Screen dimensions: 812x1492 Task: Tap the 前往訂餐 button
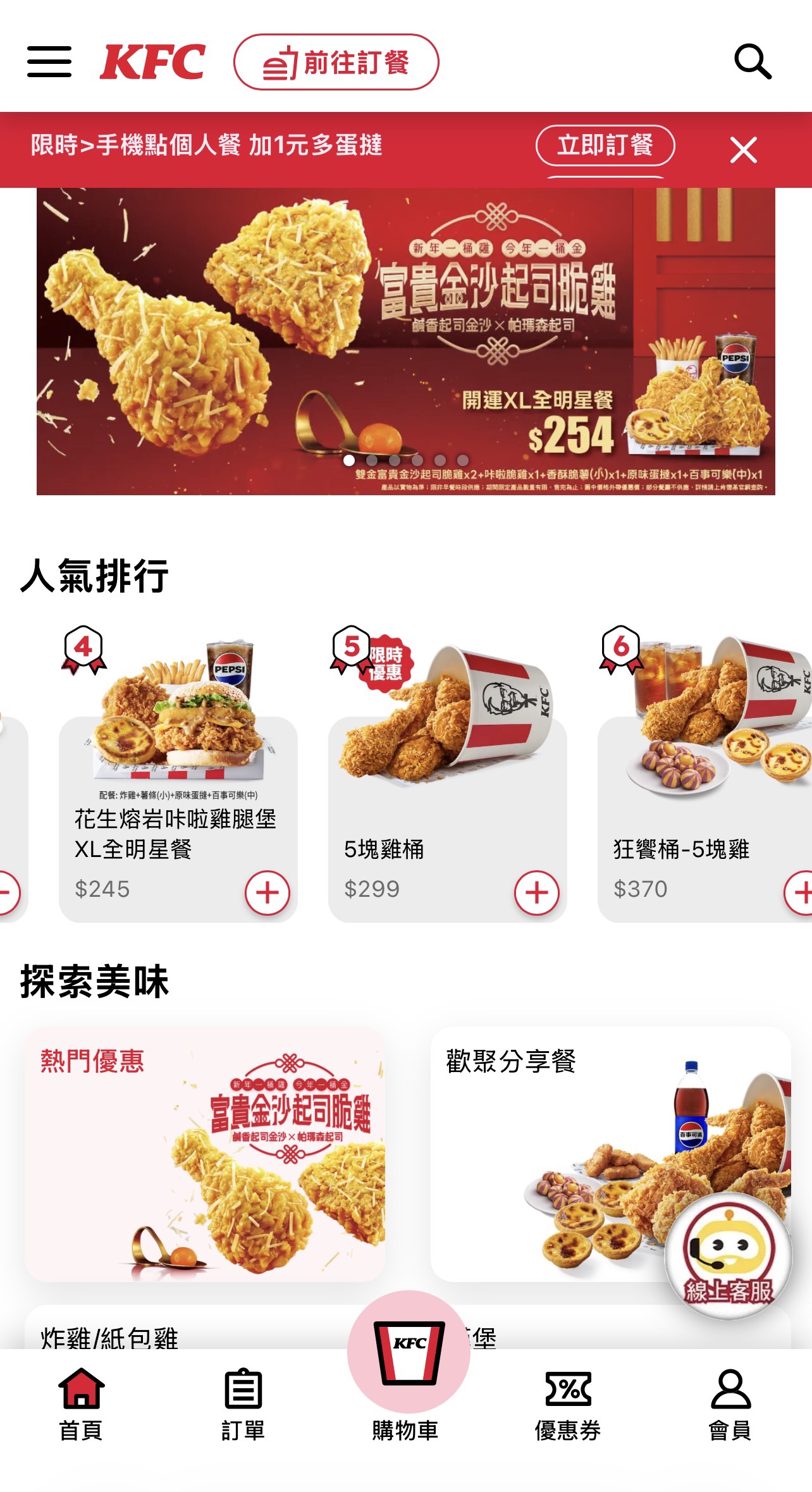pyautogui.click(x=336, y=63)
